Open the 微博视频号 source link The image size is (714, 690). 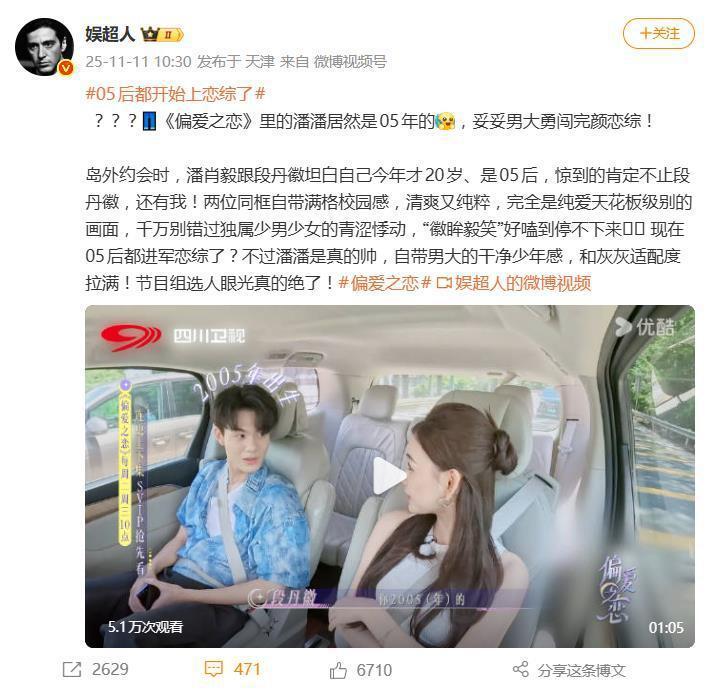[351, 61]
